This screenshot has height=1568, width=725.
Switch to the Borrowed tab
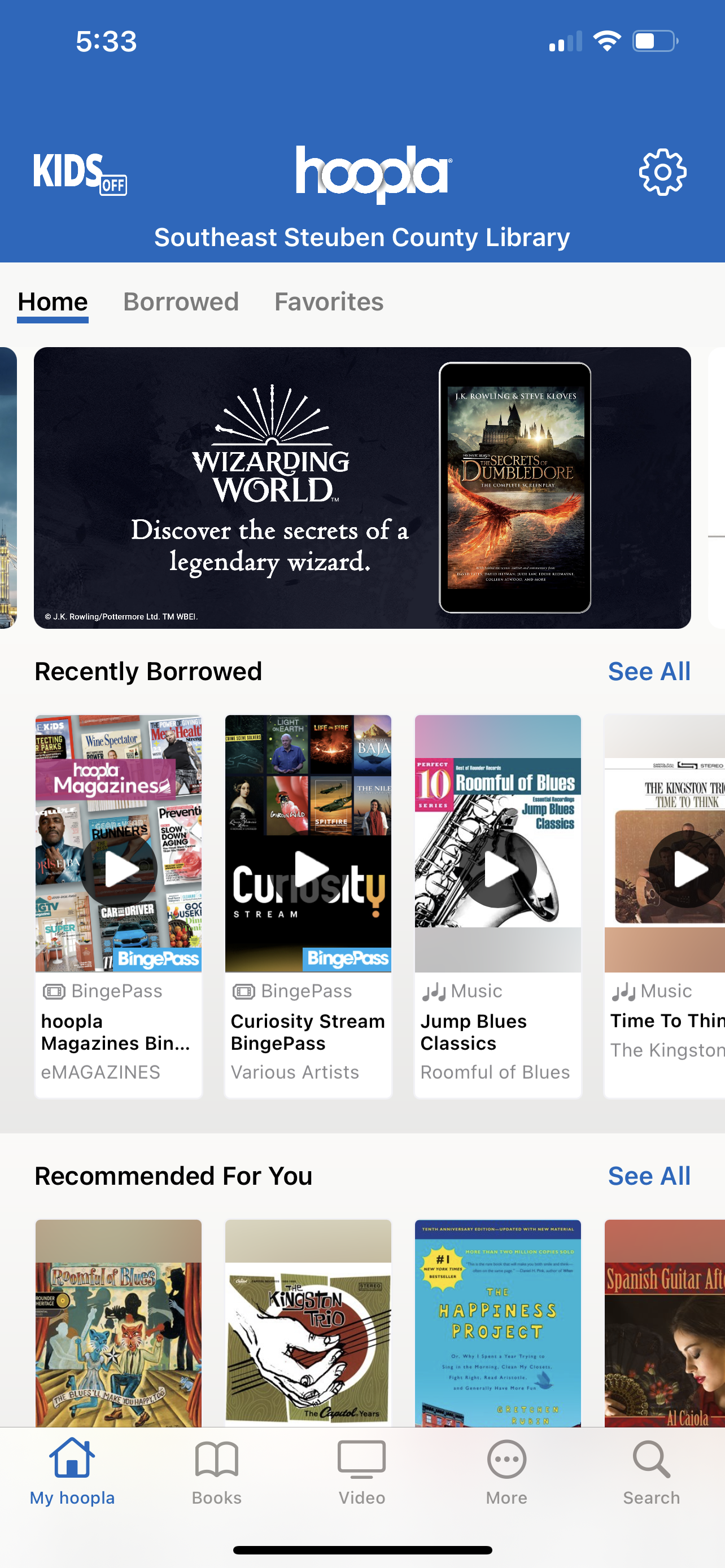(x=181, y=302)
